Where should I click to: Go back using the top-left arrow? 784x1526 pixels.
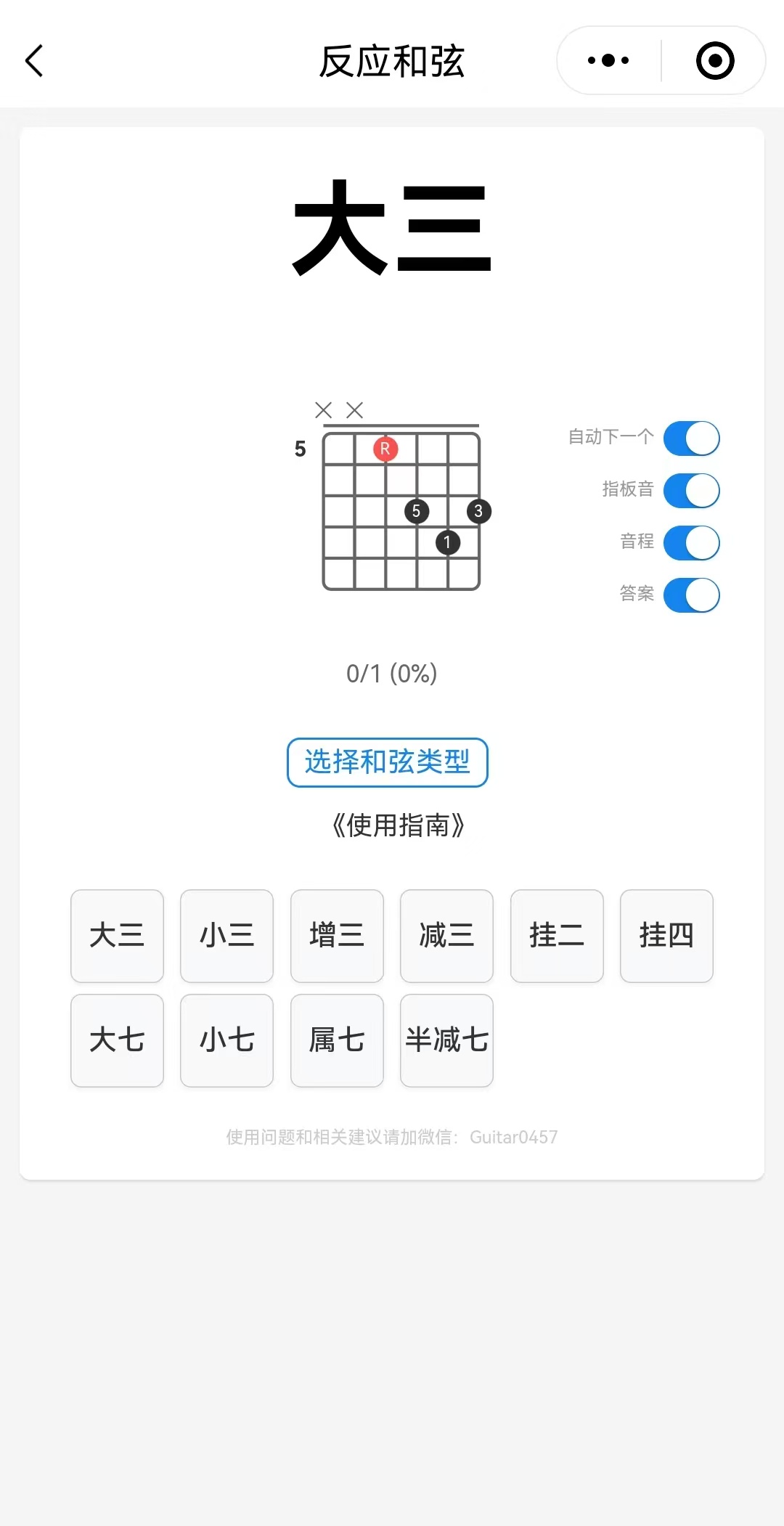click(x=34, y=60)
